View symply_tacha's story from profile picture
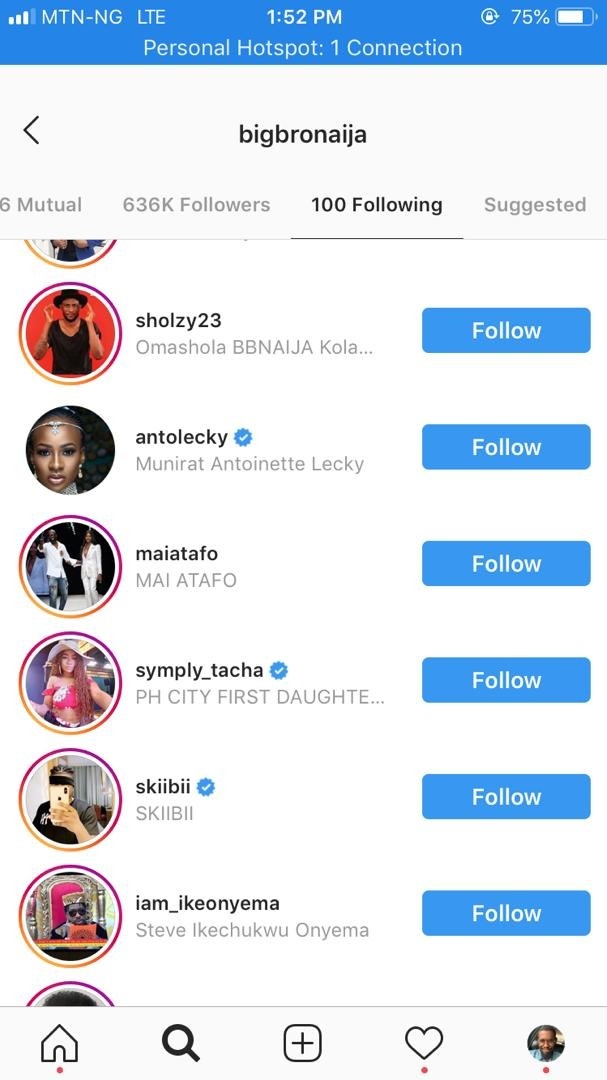This screenshot has width=607, height=1080. coord(70,682)
